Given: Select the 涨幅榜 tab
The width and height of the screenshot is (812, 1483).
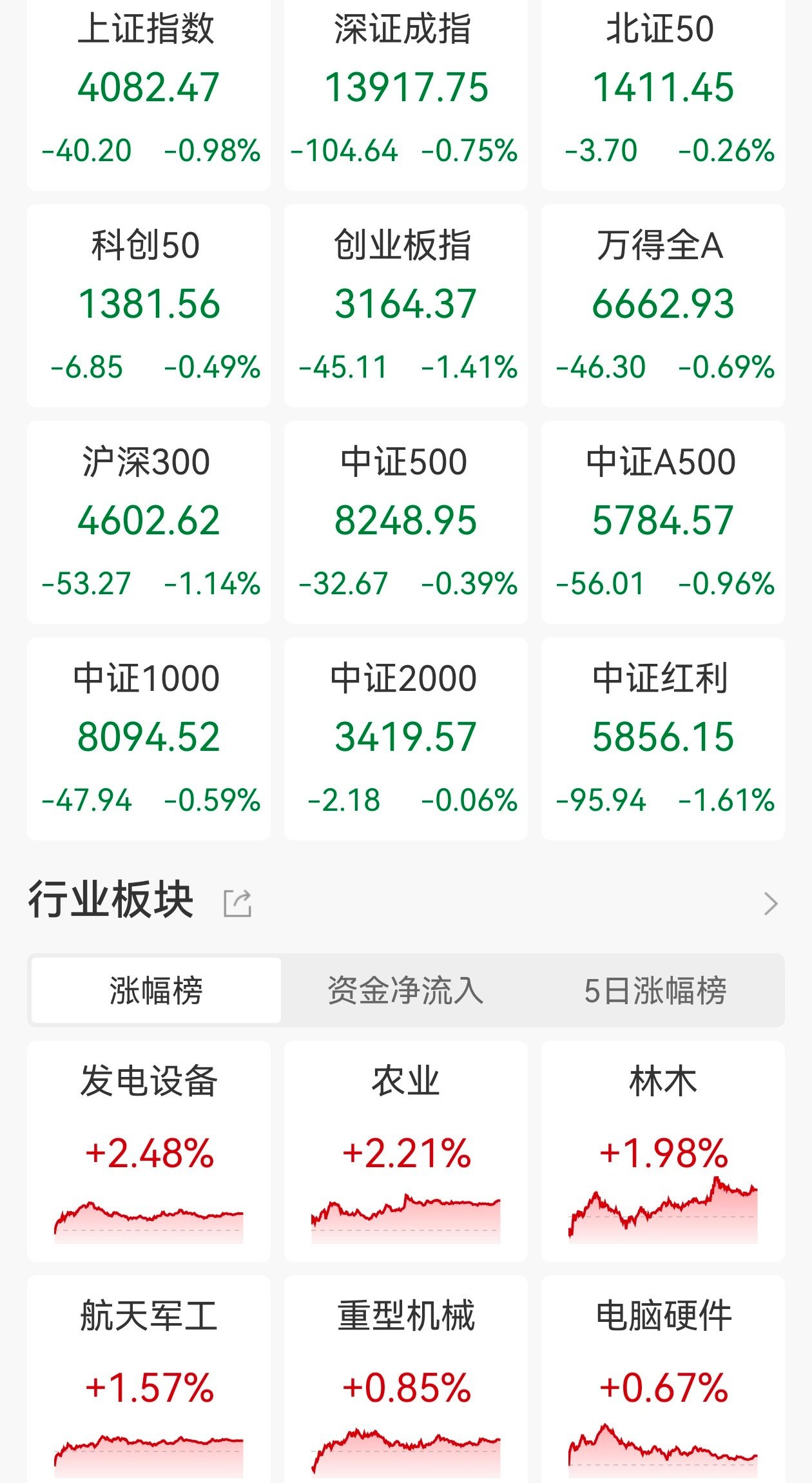Looking at the screenshot, I should [156, 991].
